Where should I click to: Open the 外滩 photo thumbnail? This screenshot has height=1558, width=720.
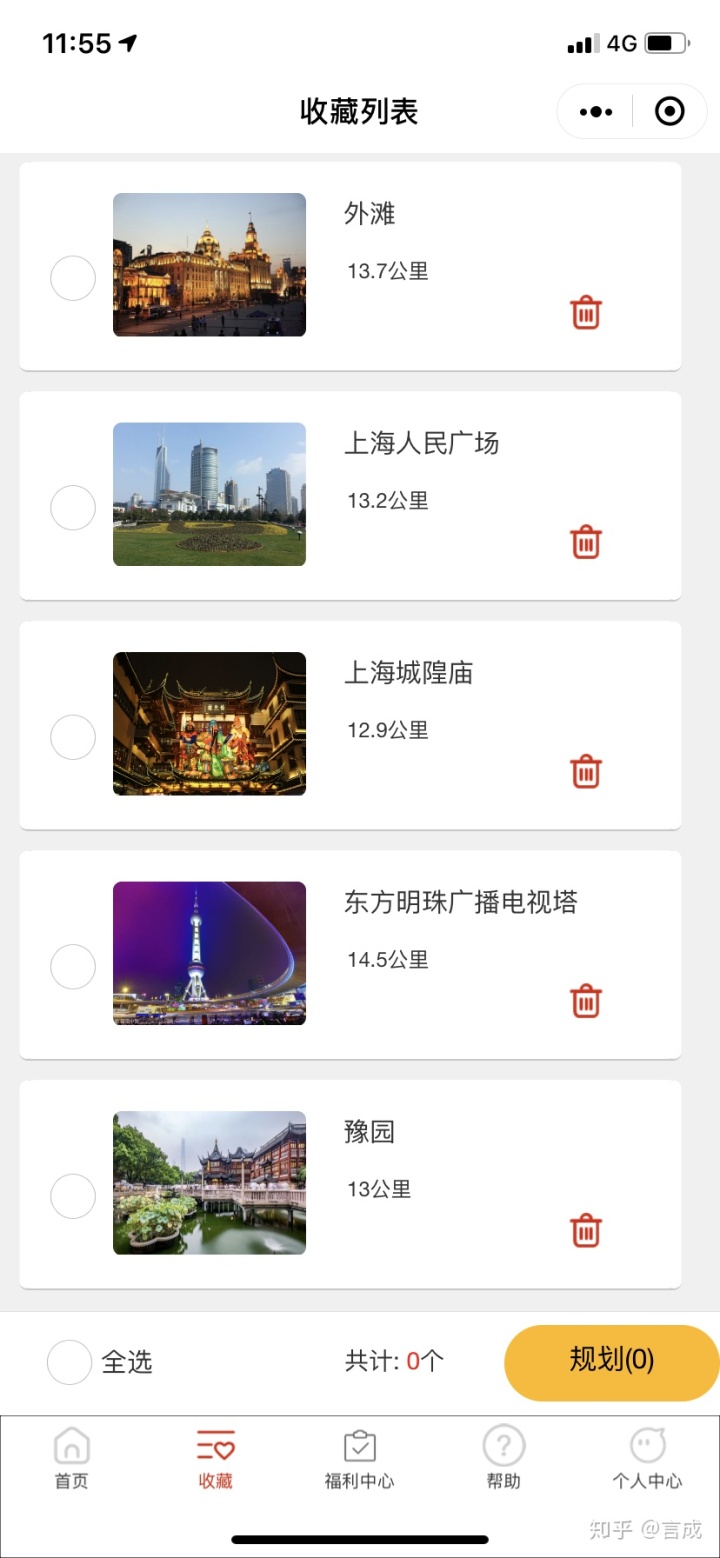coord(209,265)
